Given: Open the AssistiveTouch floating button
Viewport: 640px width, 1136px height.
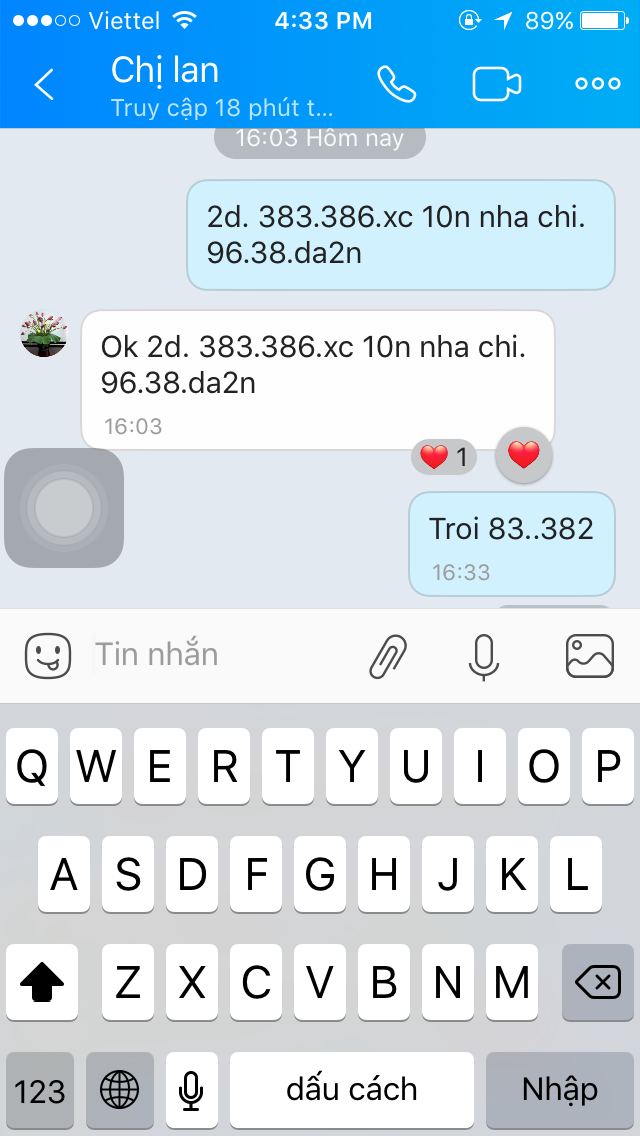Looking at the screenshot, I should click(64, 508).
